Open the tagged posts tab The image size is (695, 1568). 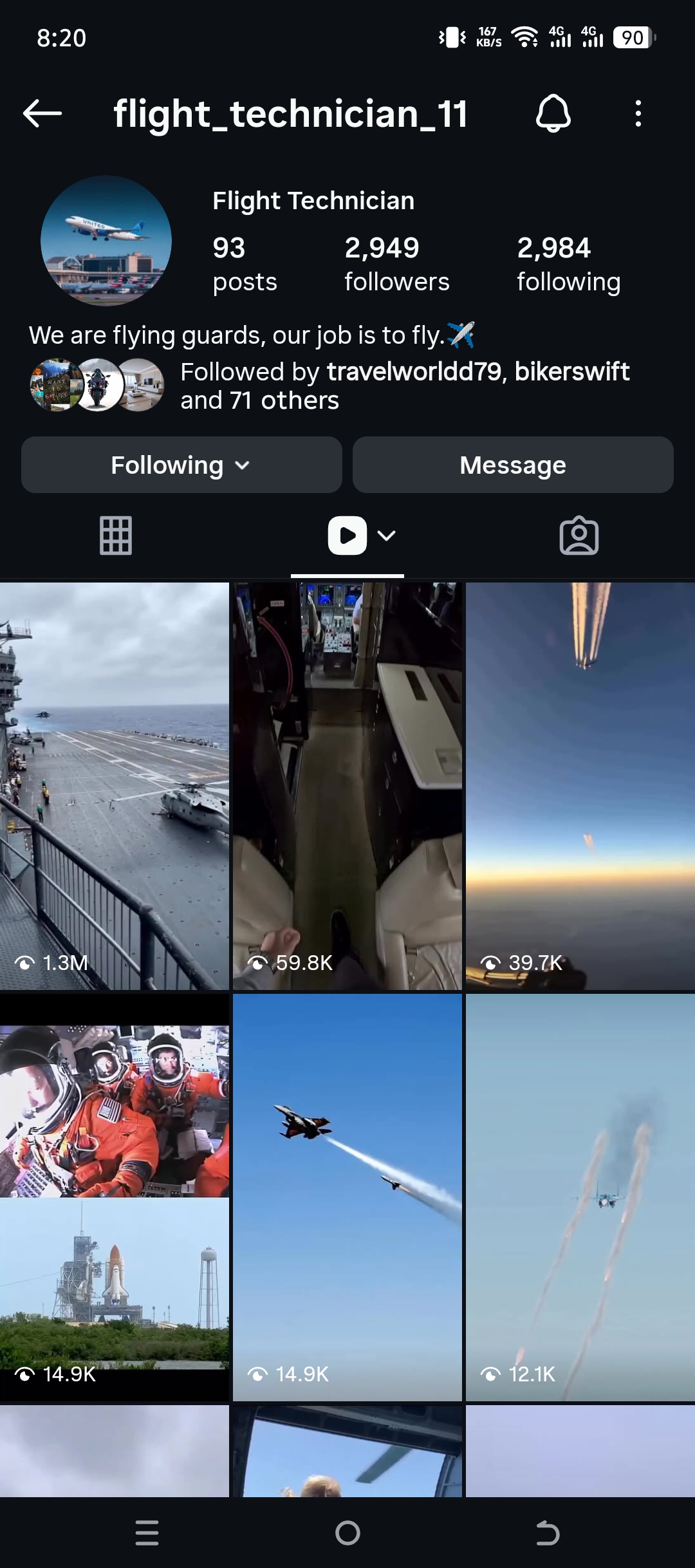pos(579,535)
